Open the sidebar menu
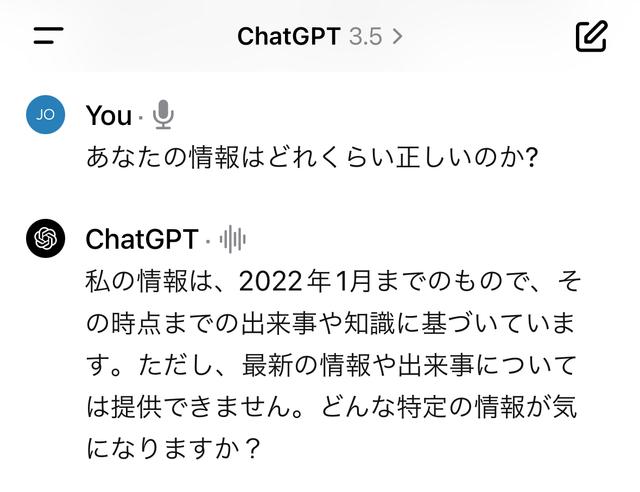 click(x=47, y=37)
